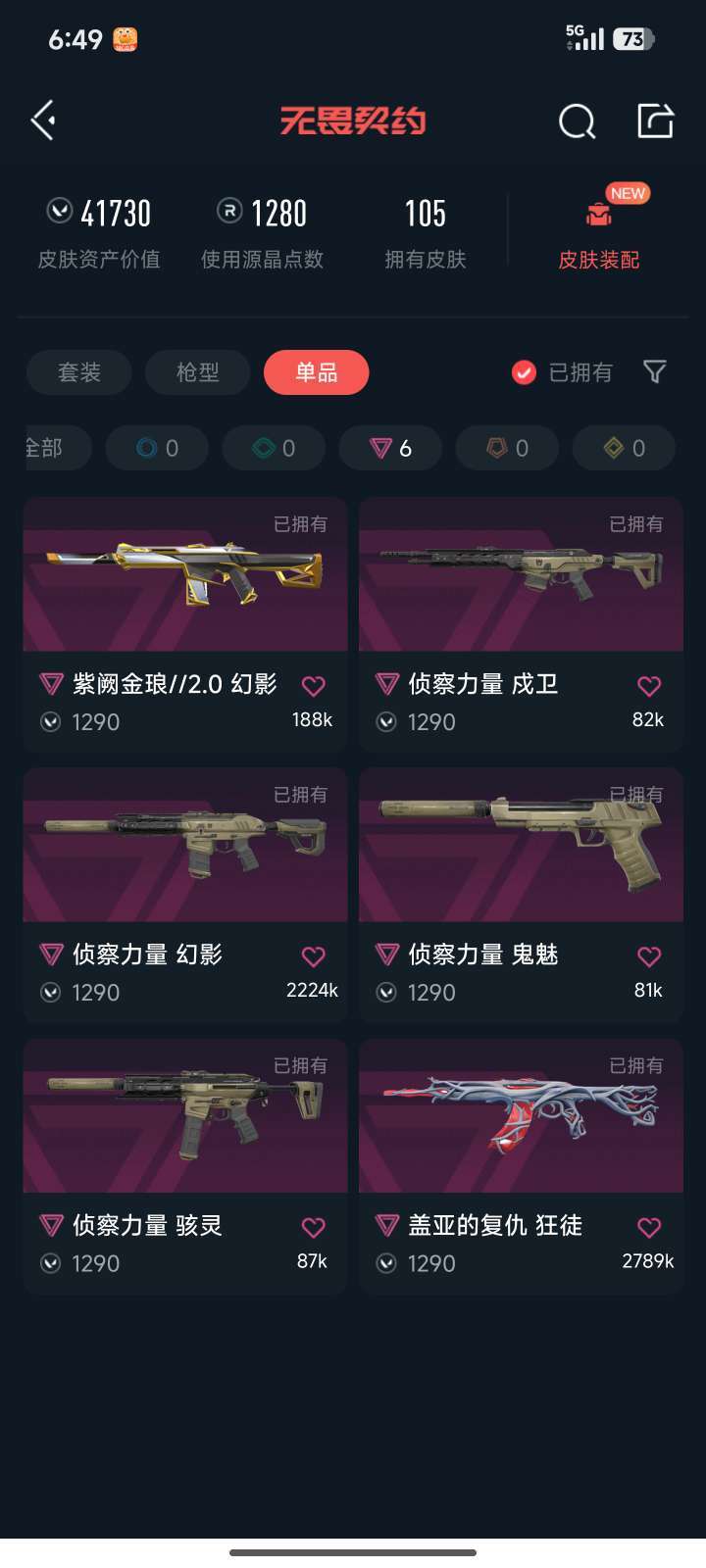The image size is (706, 1568).
Task: Switch to the 套装 tab
Action: pyautogui.click(x=78, y=372)
